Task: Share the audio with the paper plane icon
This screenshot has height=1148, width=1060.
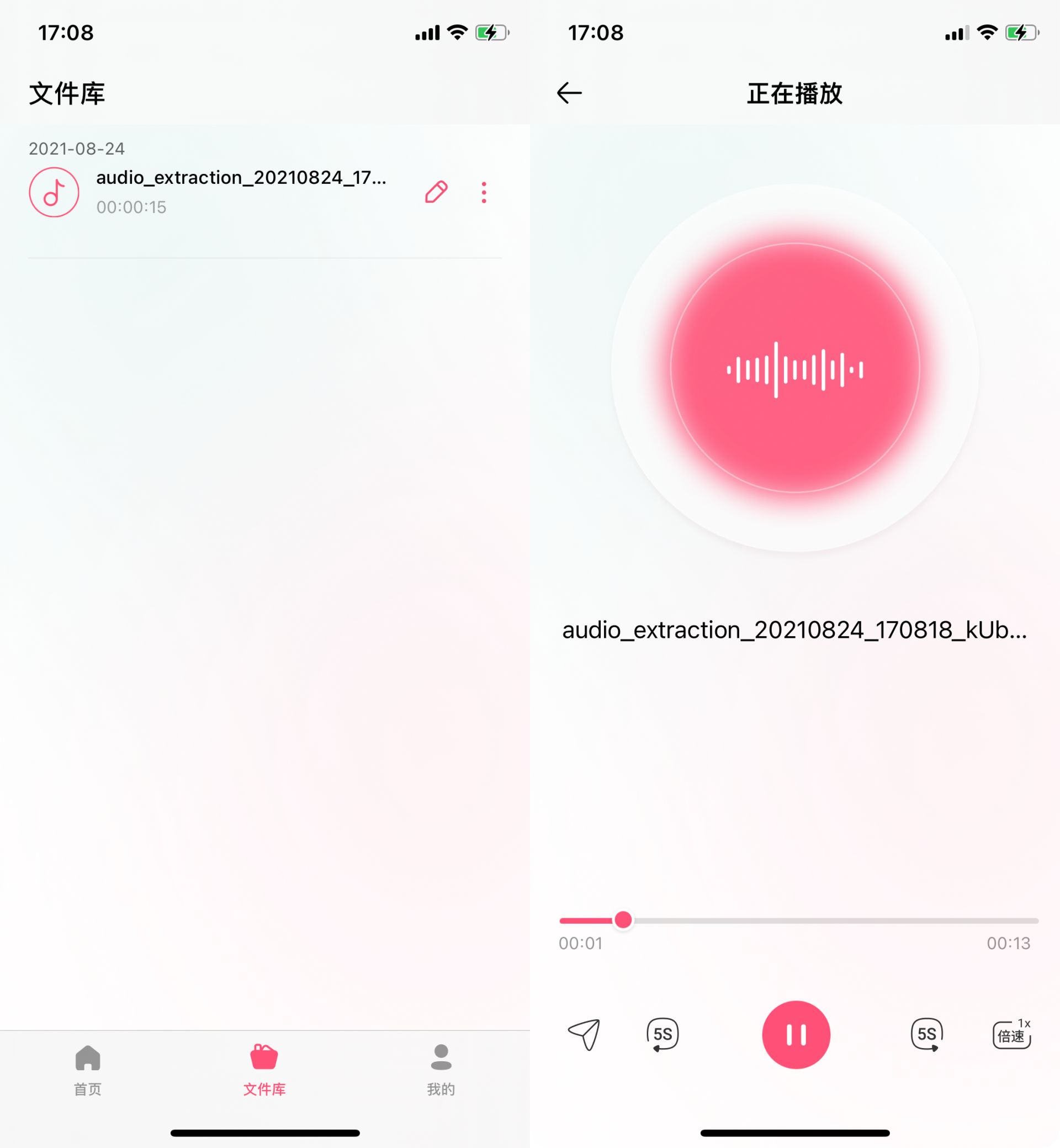Action: (x=585, y=1034)
